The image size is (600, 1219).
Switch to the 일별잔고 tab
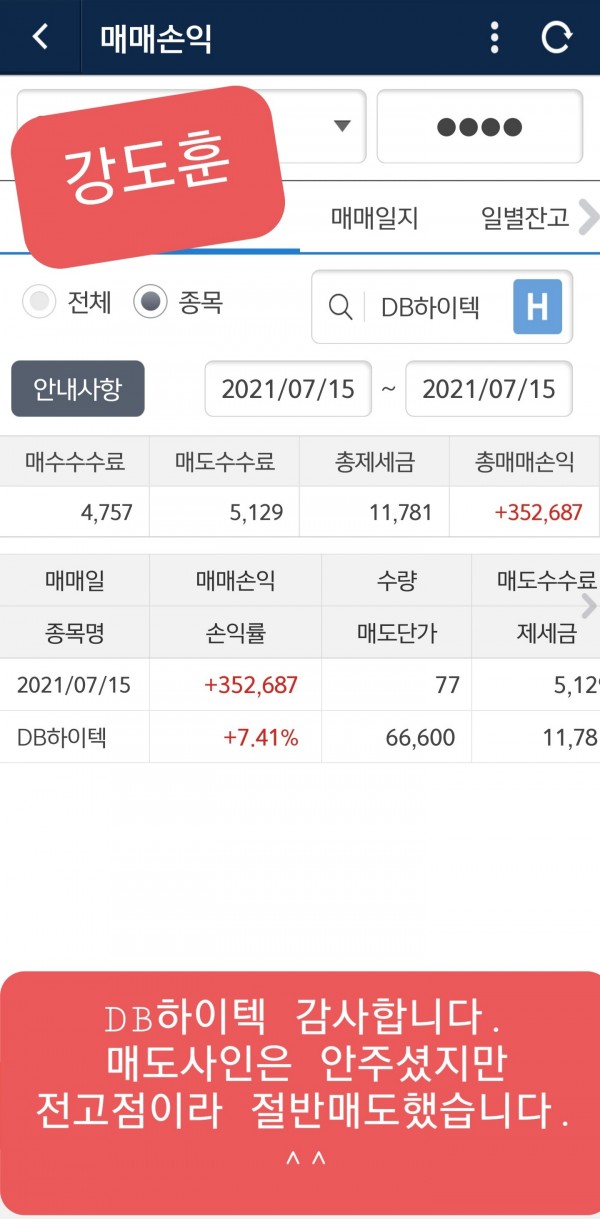coord(524,217)
